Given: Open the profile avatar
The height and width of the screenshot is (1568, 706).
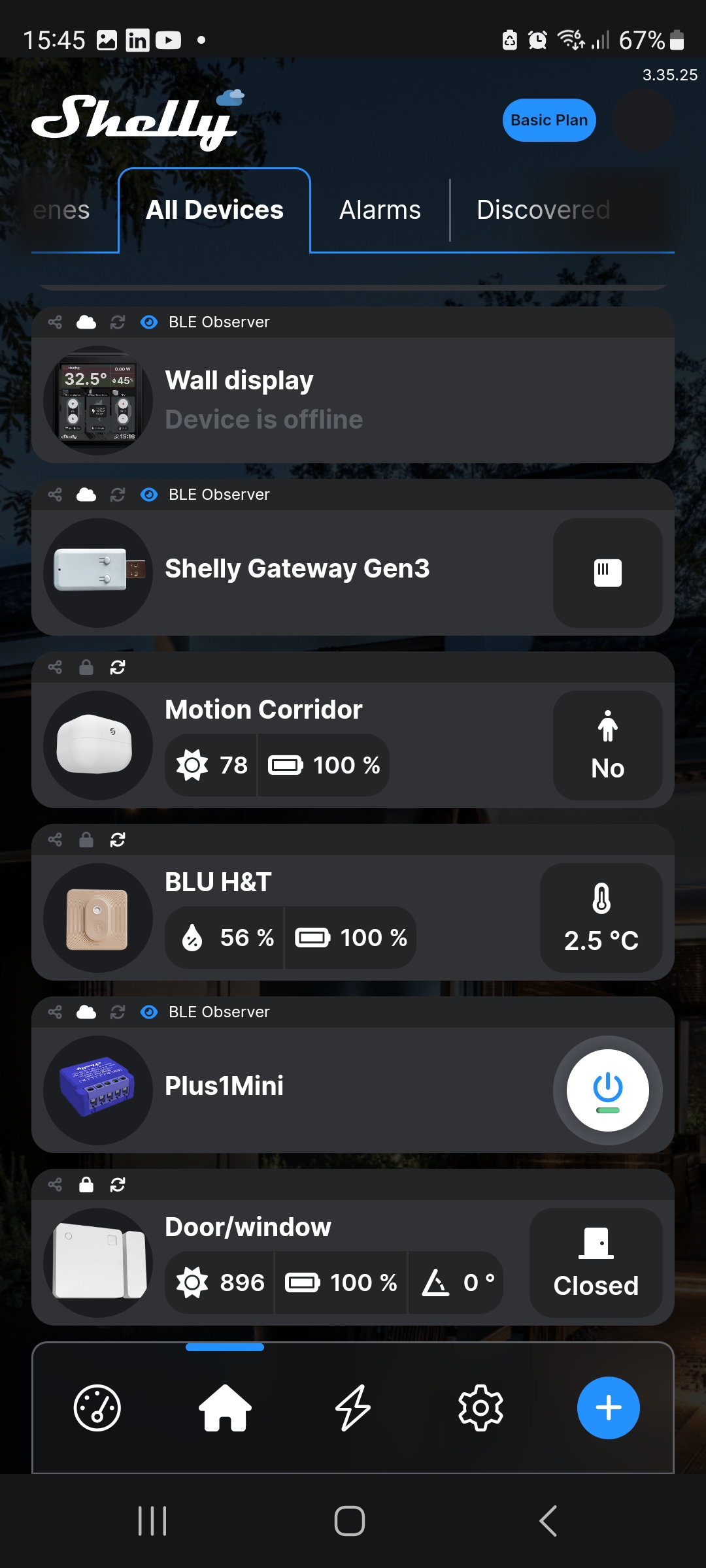Looking at the screenshot, I should [643, 120].
